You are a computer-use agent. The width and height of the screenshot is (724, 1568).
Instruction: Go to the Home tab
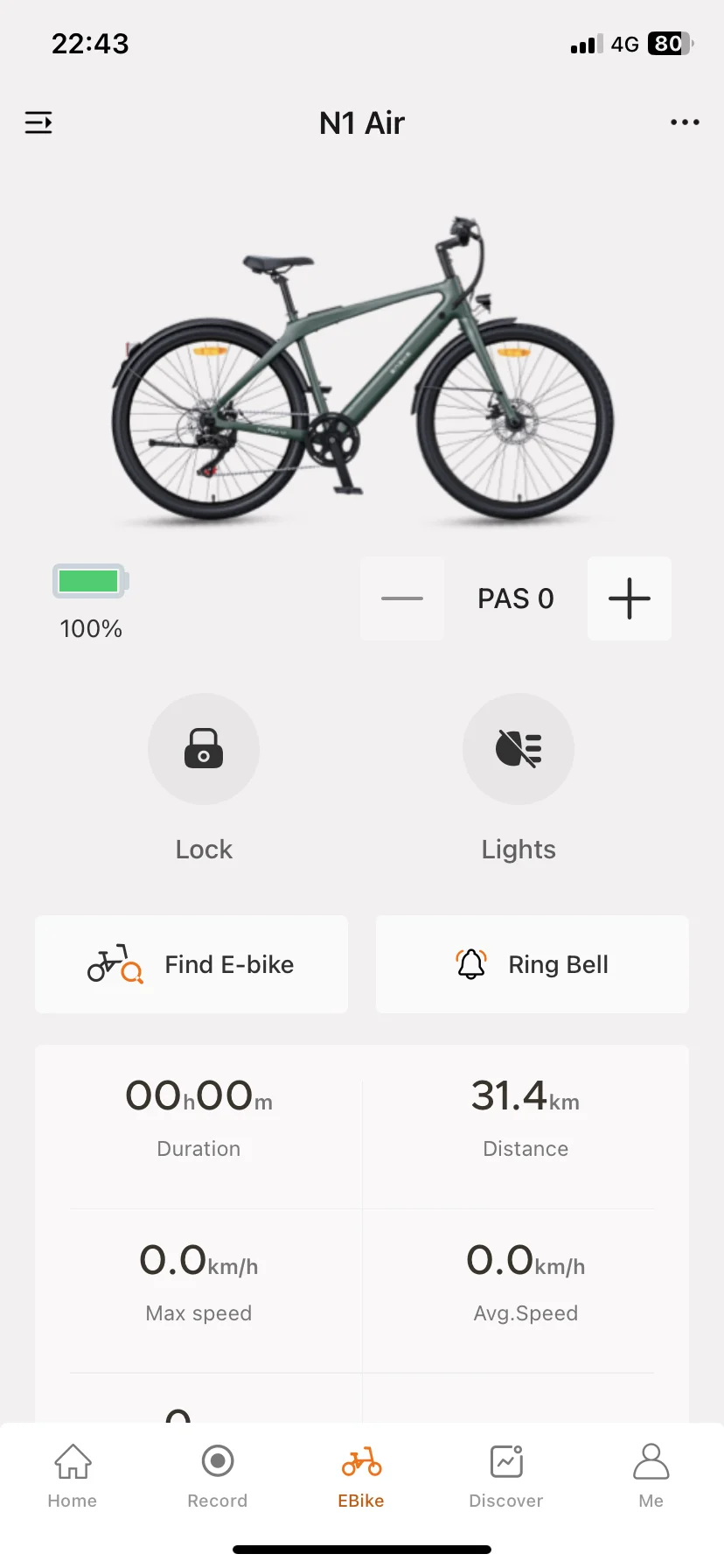click(73, 1475)
